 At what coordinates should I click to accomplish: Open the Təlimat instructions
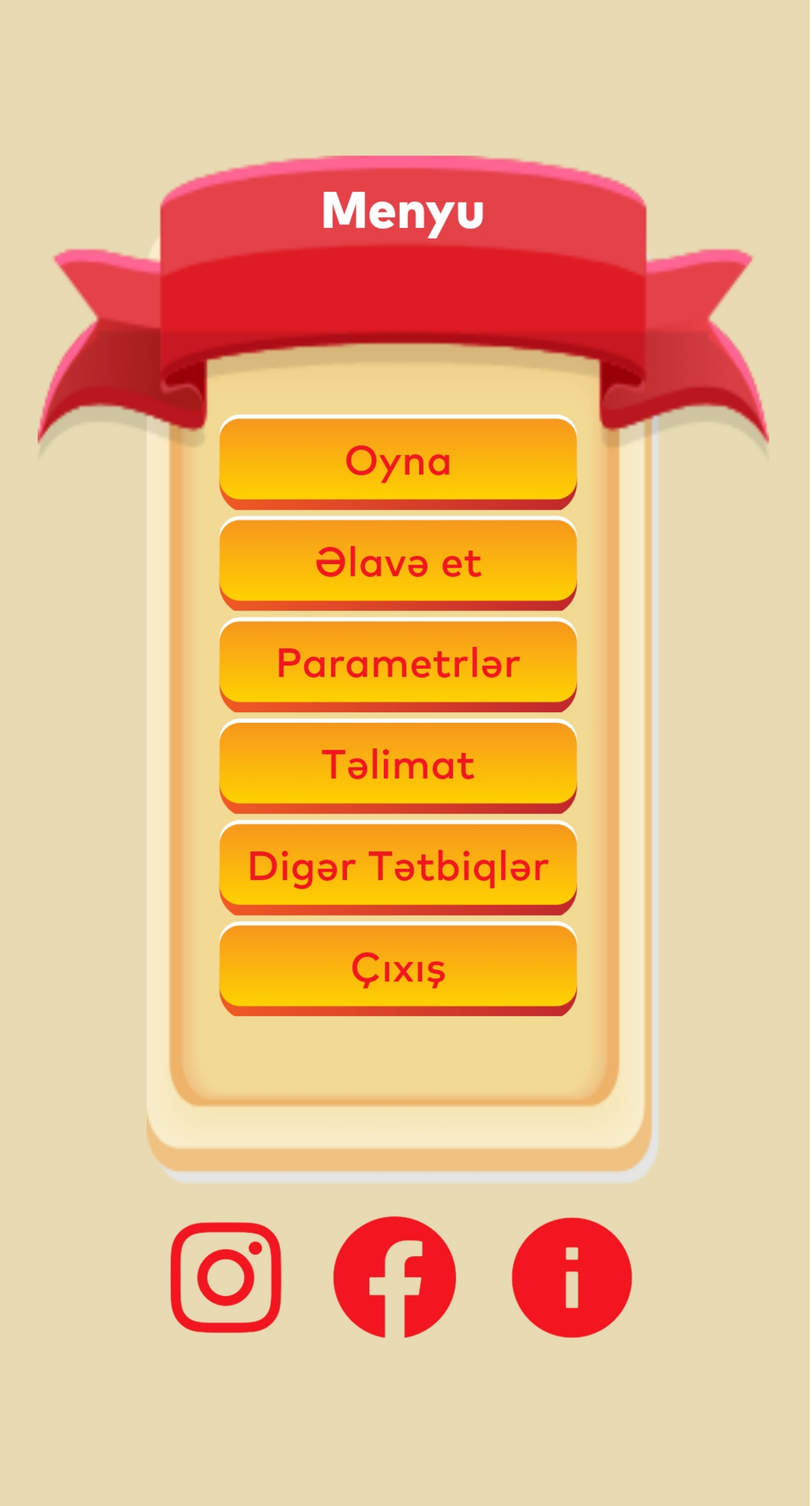pos(399,765)
